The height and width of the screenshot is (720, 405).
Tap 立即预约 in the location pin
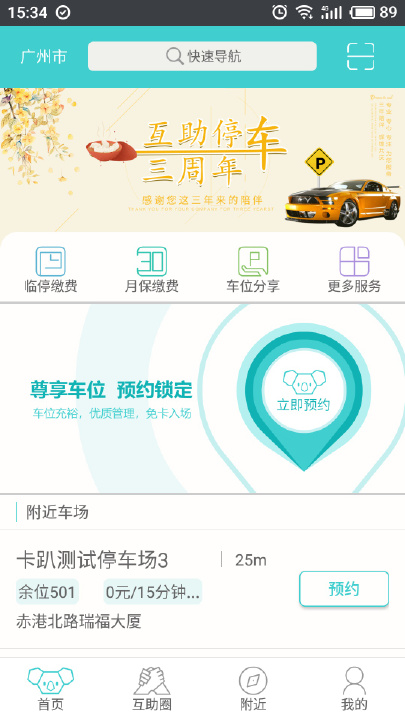point(304,391)
